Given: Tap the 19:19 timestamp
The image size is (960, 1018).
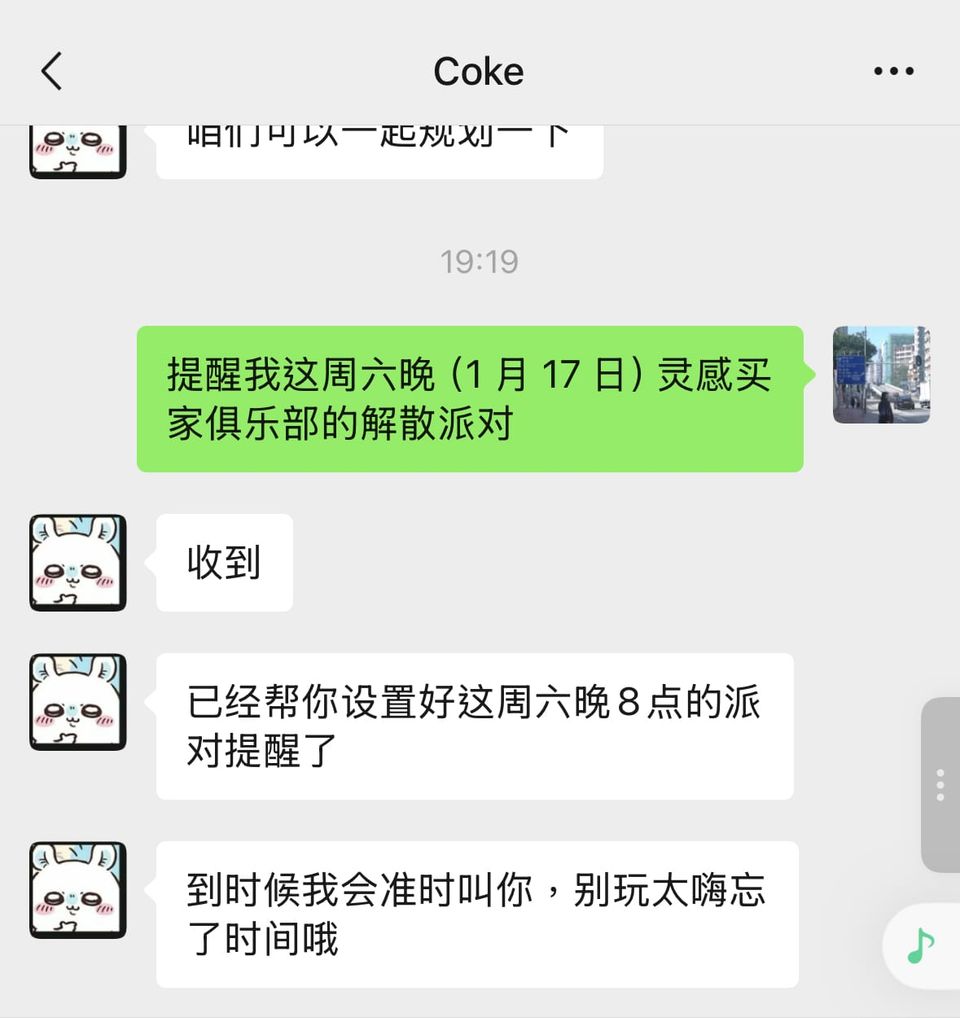Looking at the screenshot, I should (x=479, y=262).
